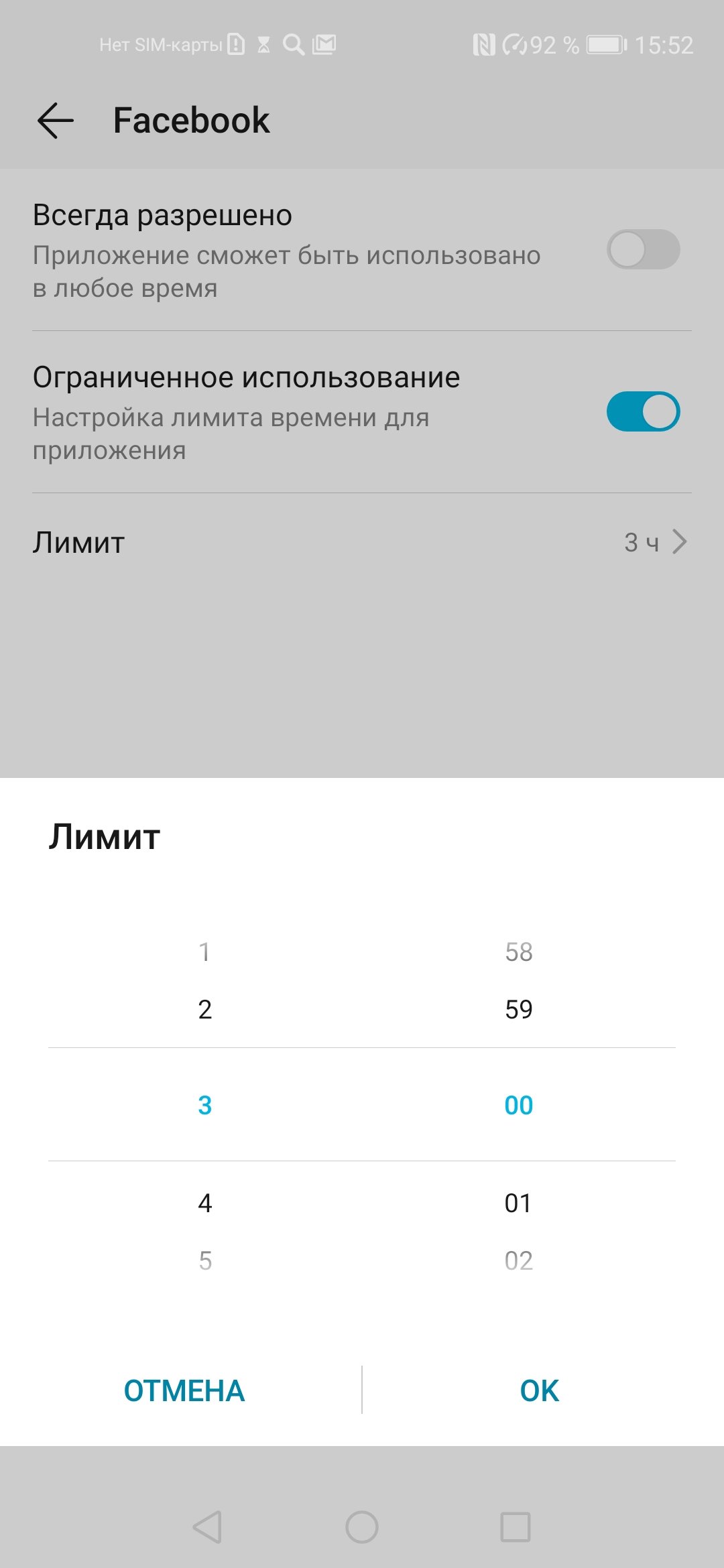The height and width of the screenshot is (1568, 724).
Task: Select 01 in the minutes picker
Action: click(x=518, y=1203)
